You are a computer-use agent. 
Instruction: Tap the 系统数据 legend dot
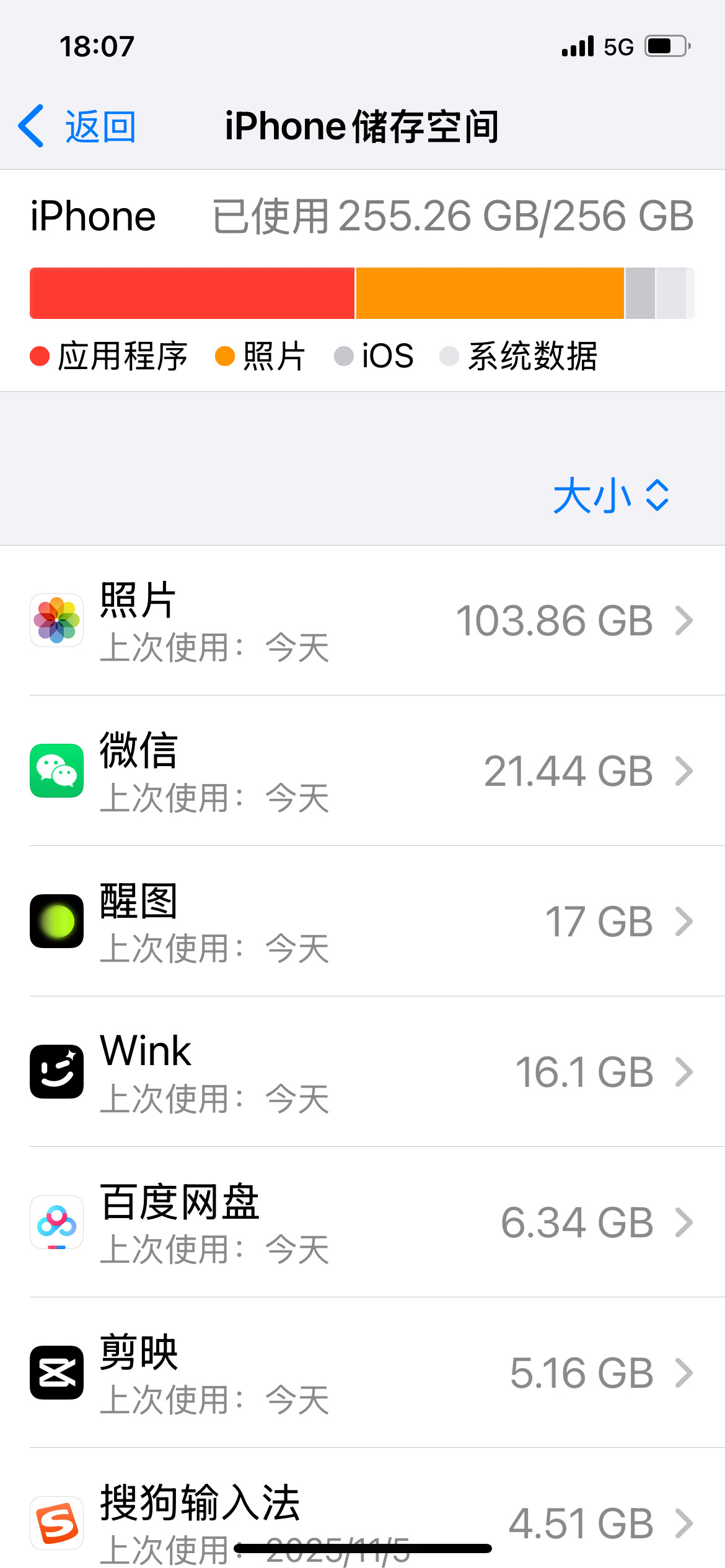pos(449,356)
